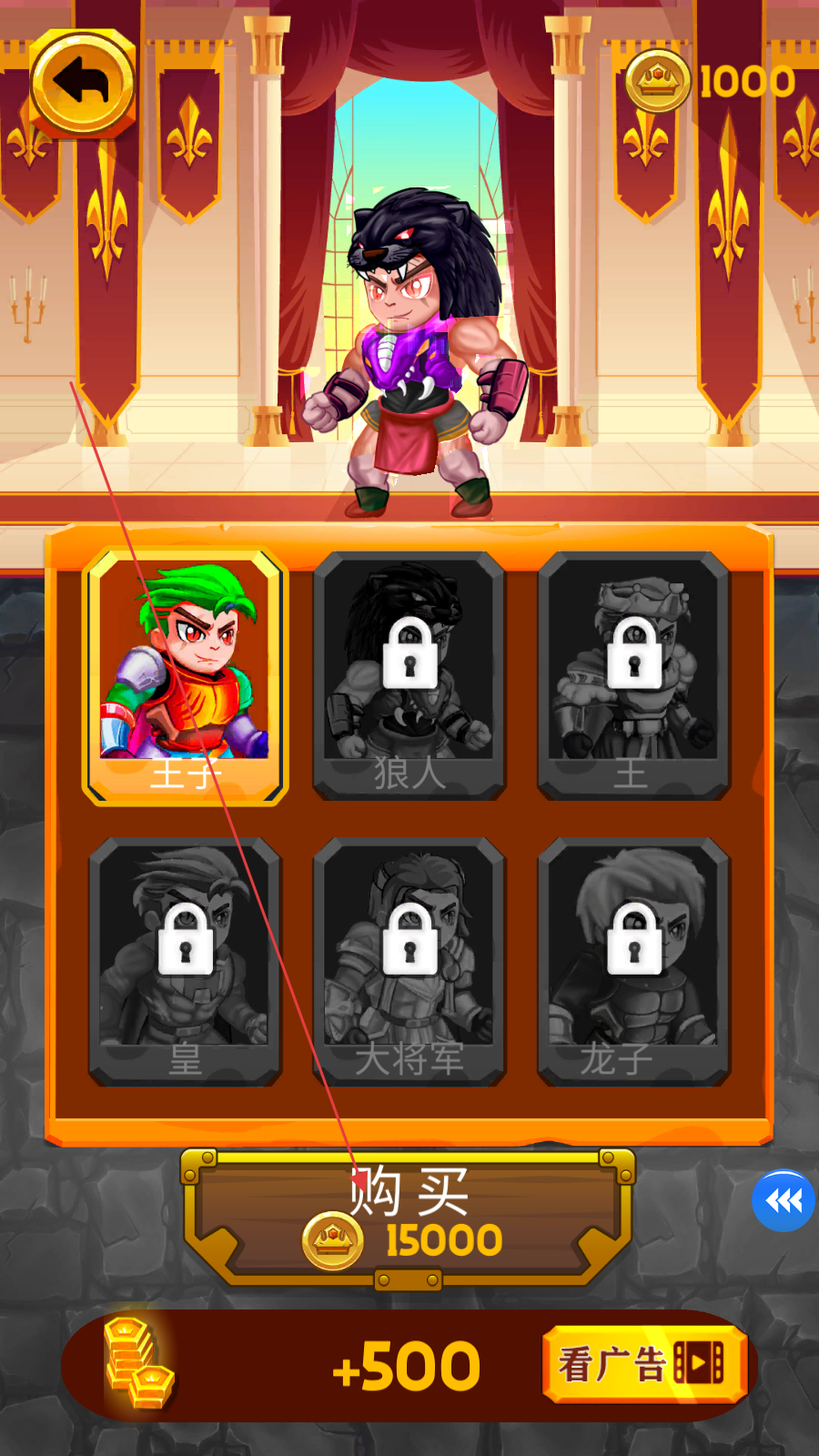This screenshot has width=819, height=1456.
Task: Select the 王子 character card
Action: [x=186, y=676]
